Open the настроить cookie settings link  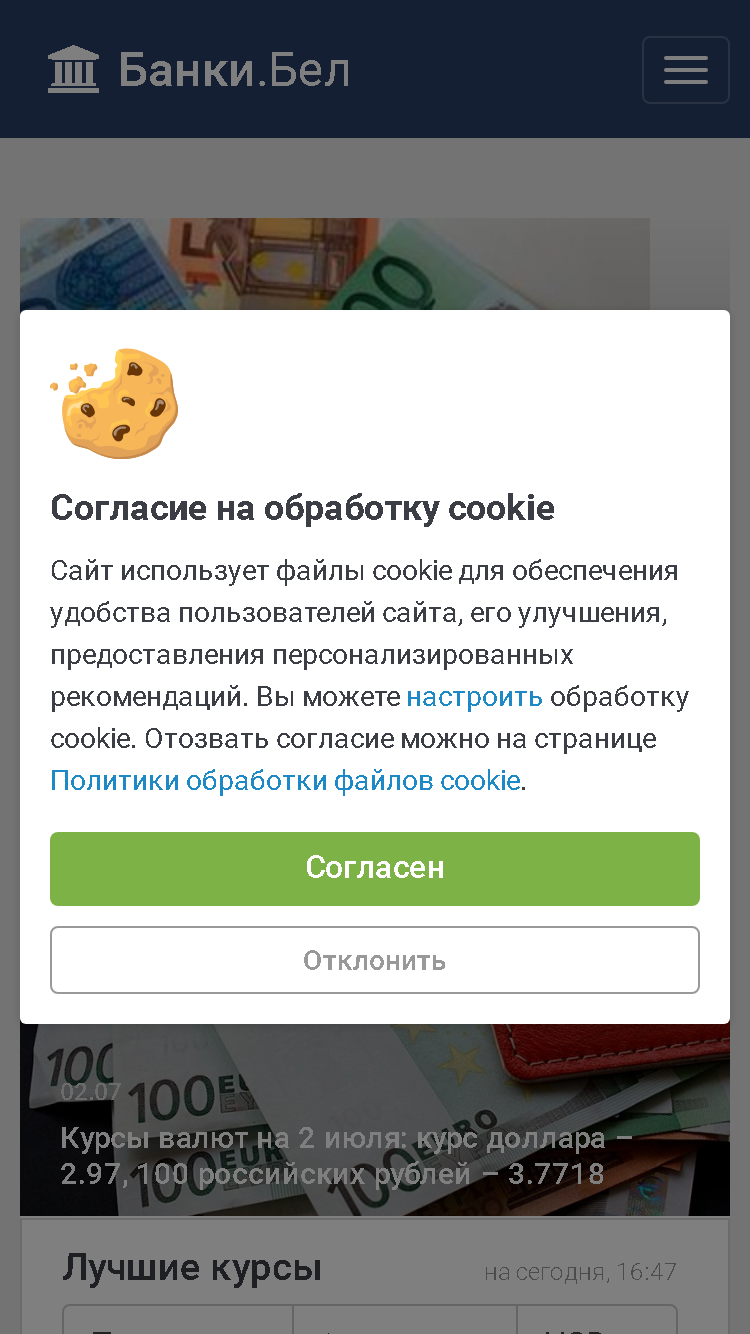click(x=474, y=697)
